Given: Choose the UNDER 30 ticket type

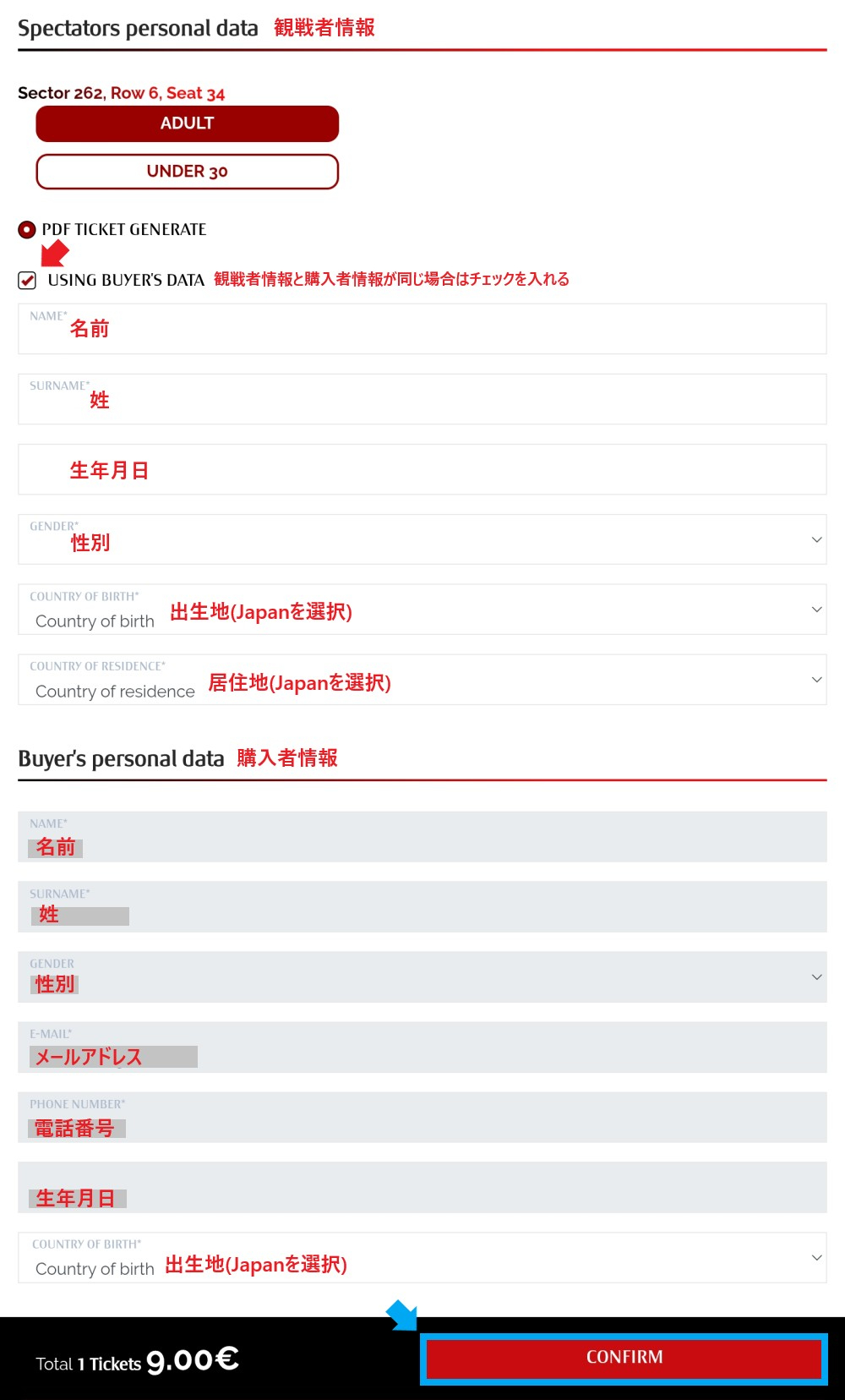Looking at the screenshot, I should [187, 172].
